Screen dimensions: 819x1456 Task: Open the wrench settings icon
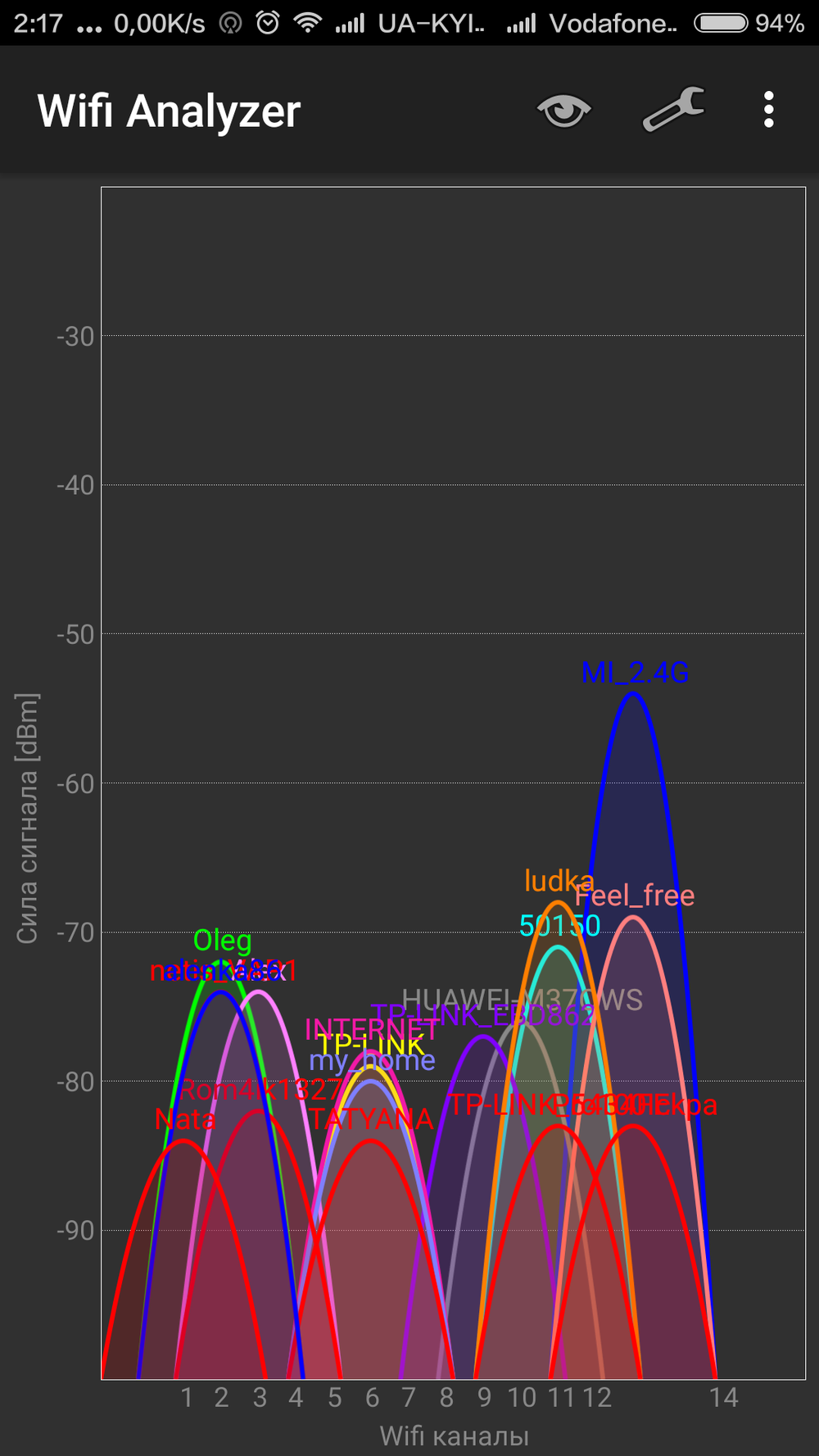(673, 110)
